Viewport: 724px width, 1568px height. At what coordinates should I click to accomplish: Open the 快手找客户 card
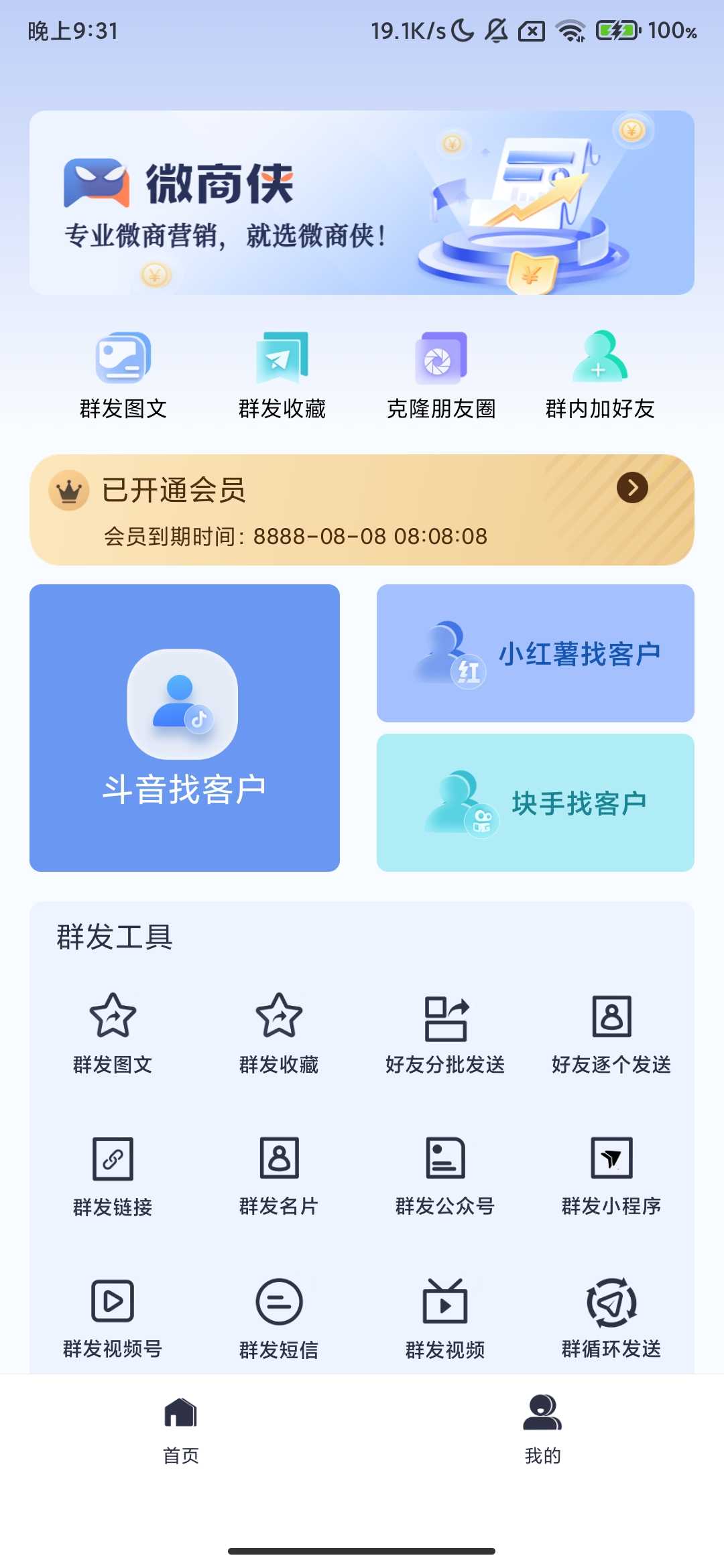coord(535,803)
